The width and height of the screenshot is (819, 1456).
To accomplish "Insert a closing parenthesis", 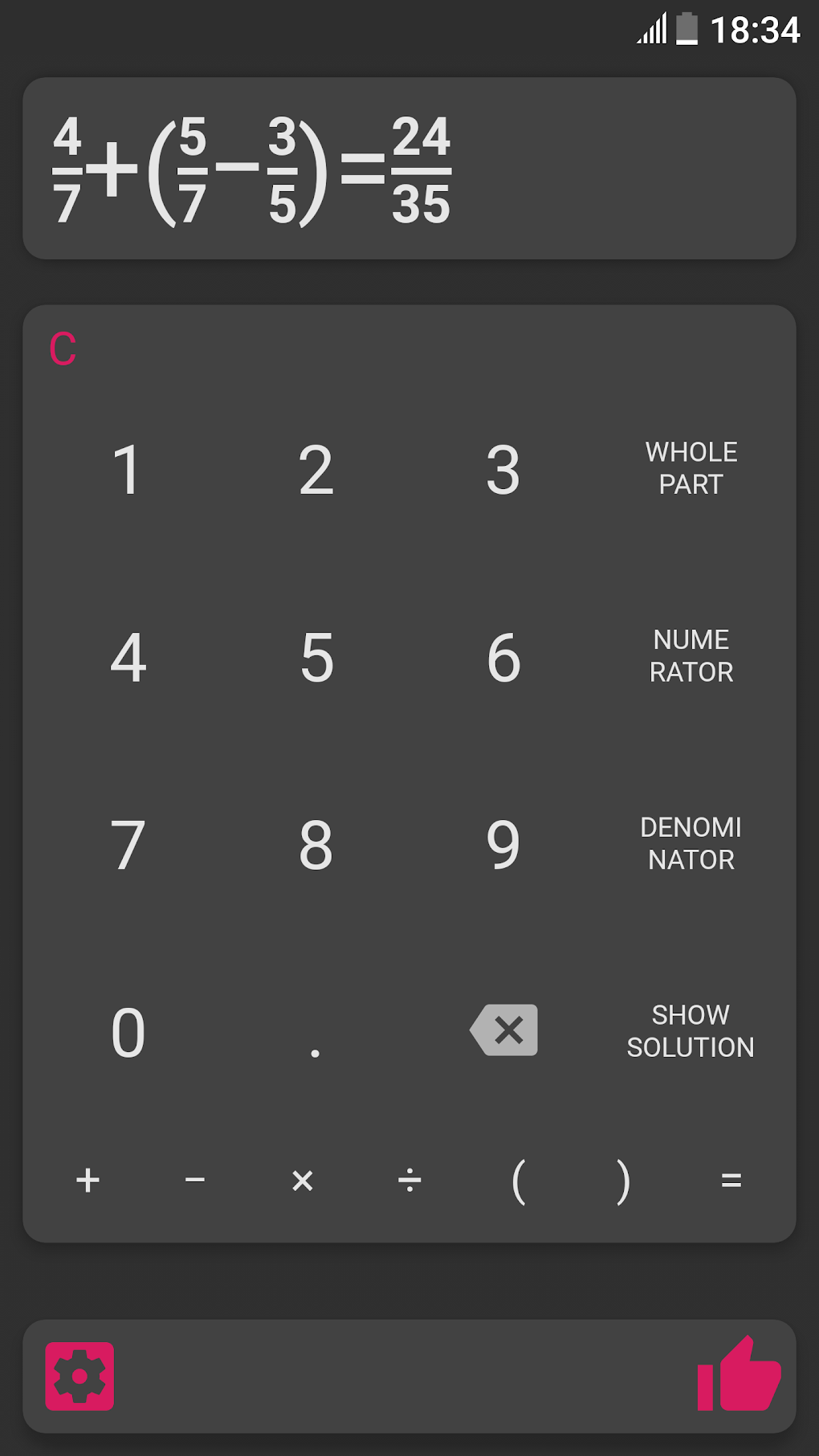I will point(624,1181).
